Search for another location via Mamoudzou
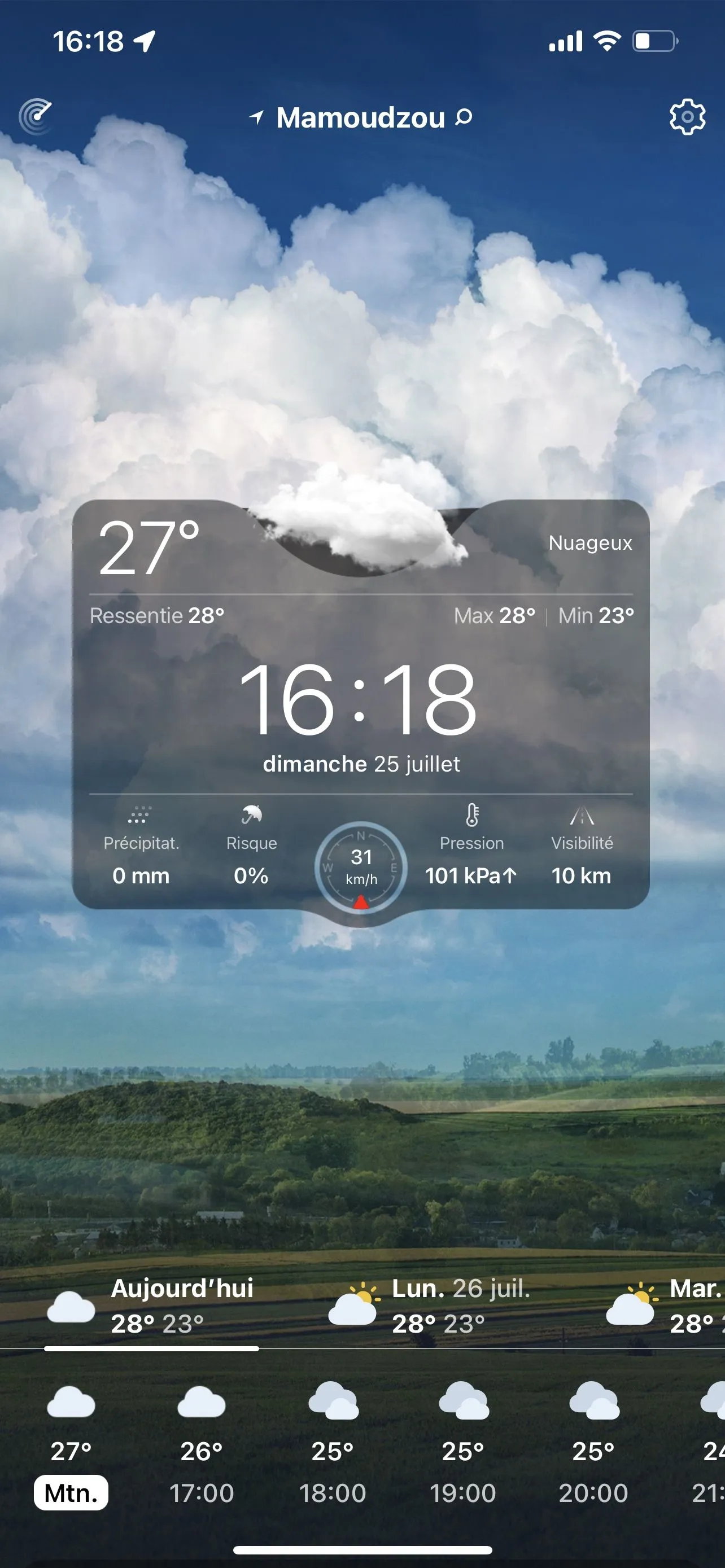725x1568 pixels. (361, 117)
